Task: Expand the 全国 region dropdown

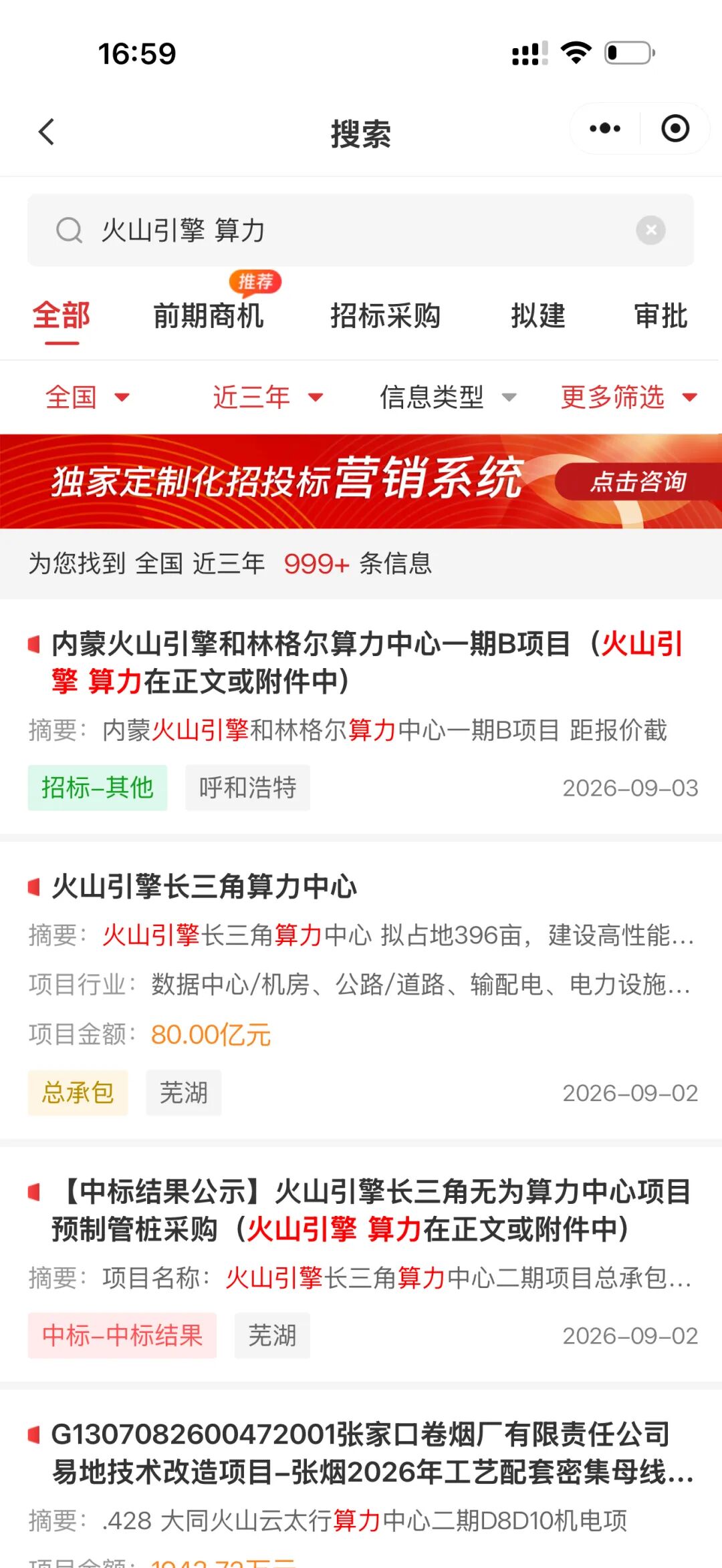Action: [x=87, y=398]
